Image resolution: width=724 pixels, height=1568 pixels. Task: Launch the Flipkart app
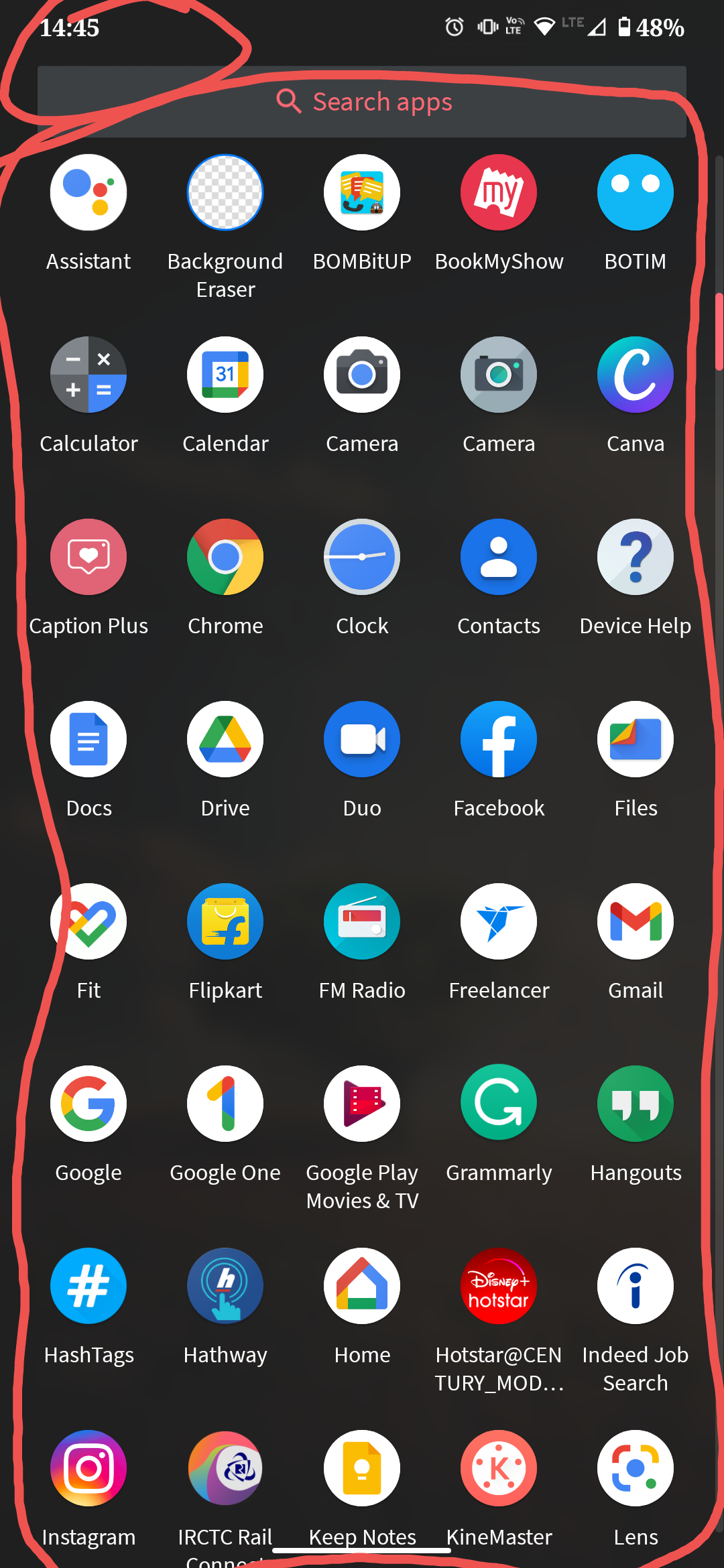click(225, 922)
